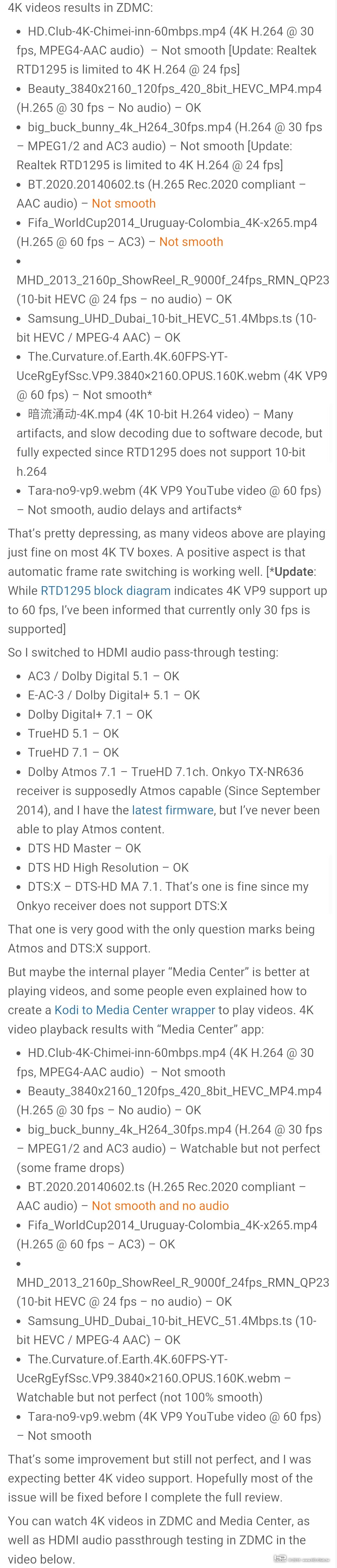The width and height of the screenshot is (337, 1568).
Task: Follow the latest firmware link
Action: tap(173, 809)
